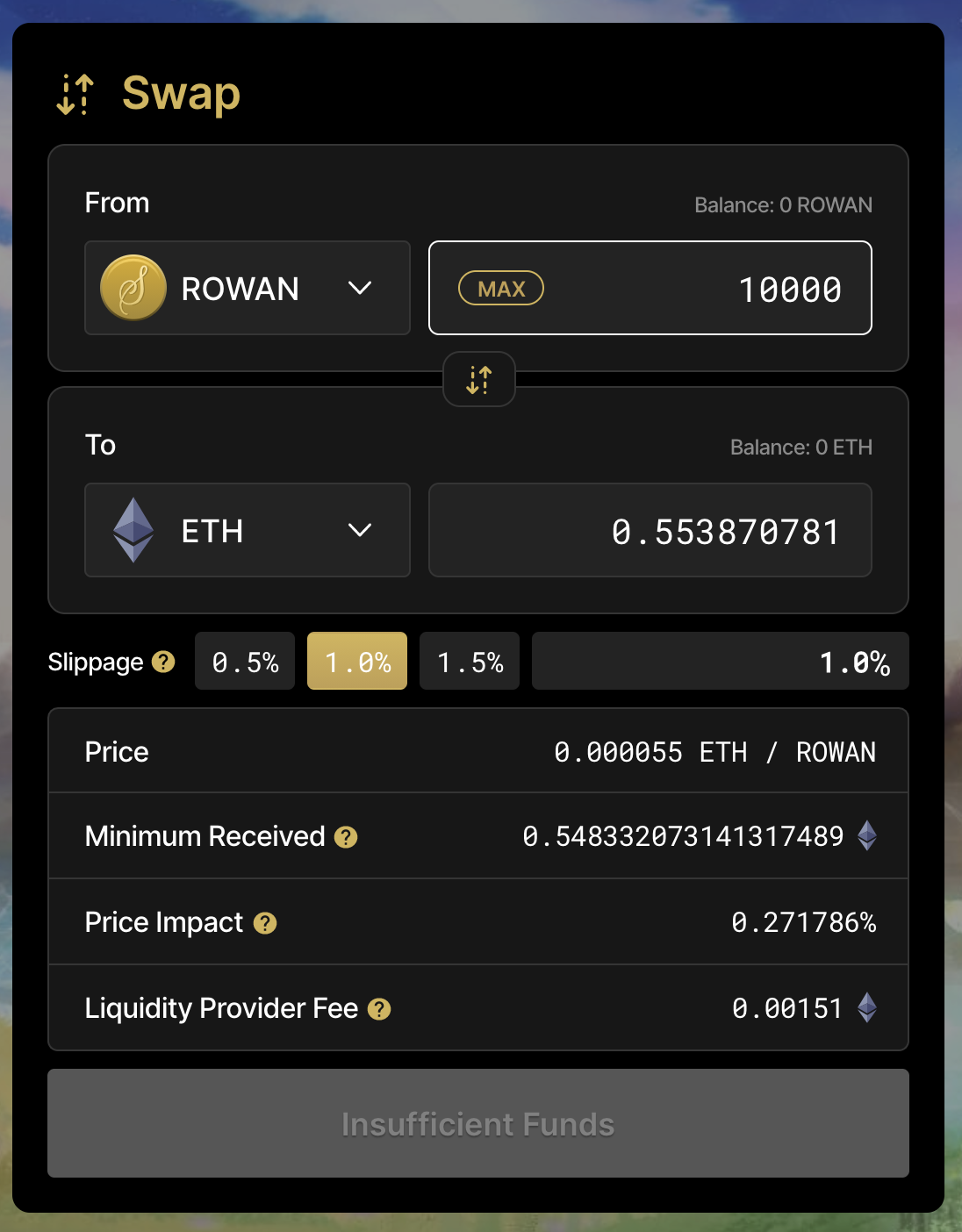Select 1.5% slippage
The image size is (962, 1232).
pyautogui.click(x=470, y=662)
